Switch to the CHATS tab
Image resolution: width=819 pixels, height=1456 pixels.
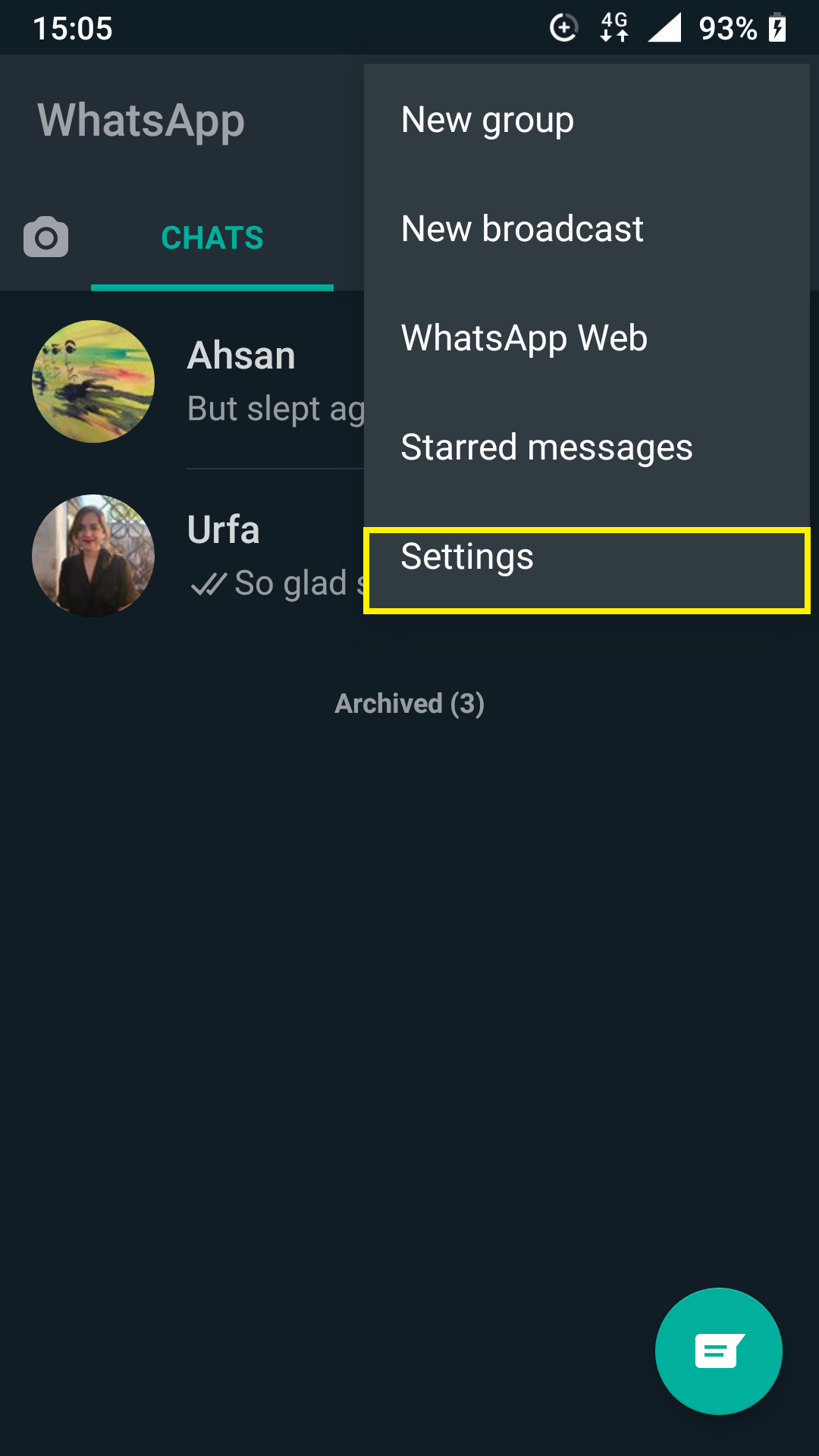coord(212,238)
